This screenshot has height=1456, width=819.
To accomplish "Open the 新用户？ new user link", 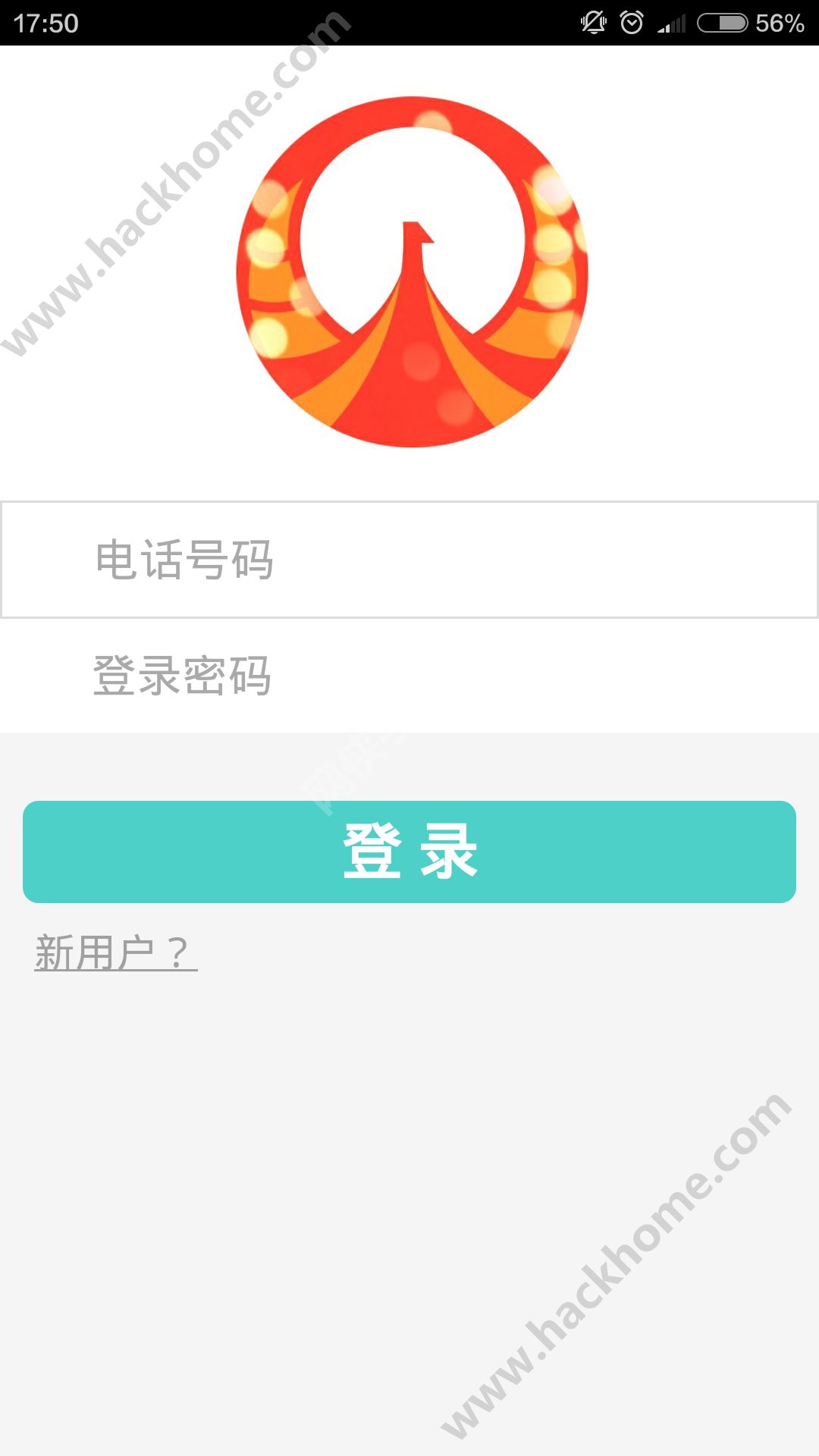I will [x=115, y=952].
